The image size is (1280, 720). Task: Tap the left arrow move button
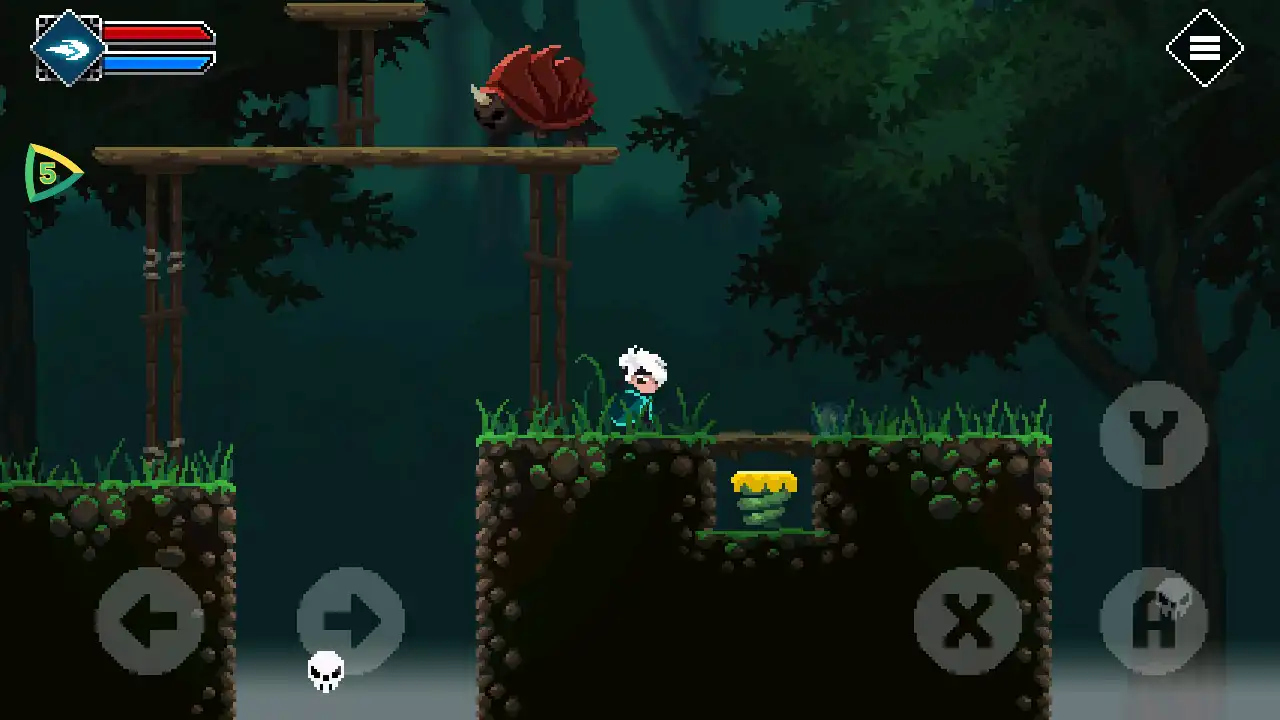point(150,620)
